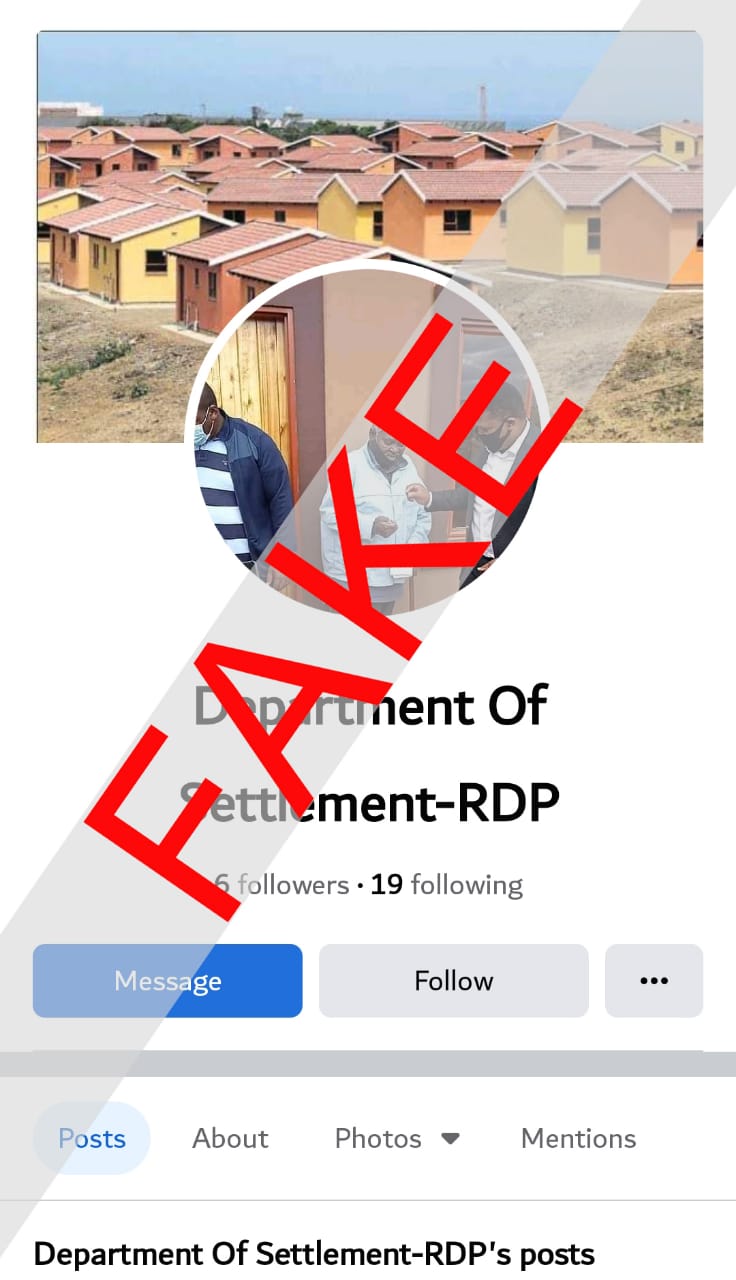The image size is (736, 1280).
Task: Follow the Department Of Settlement-RDP page
Action: pos(453,981)
